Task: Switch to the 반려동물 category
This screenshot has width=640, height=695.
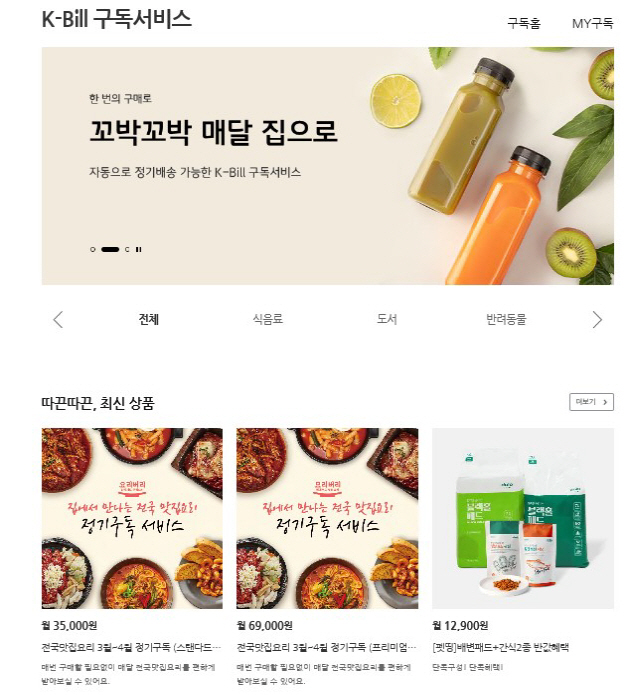Action: point(506,320)
